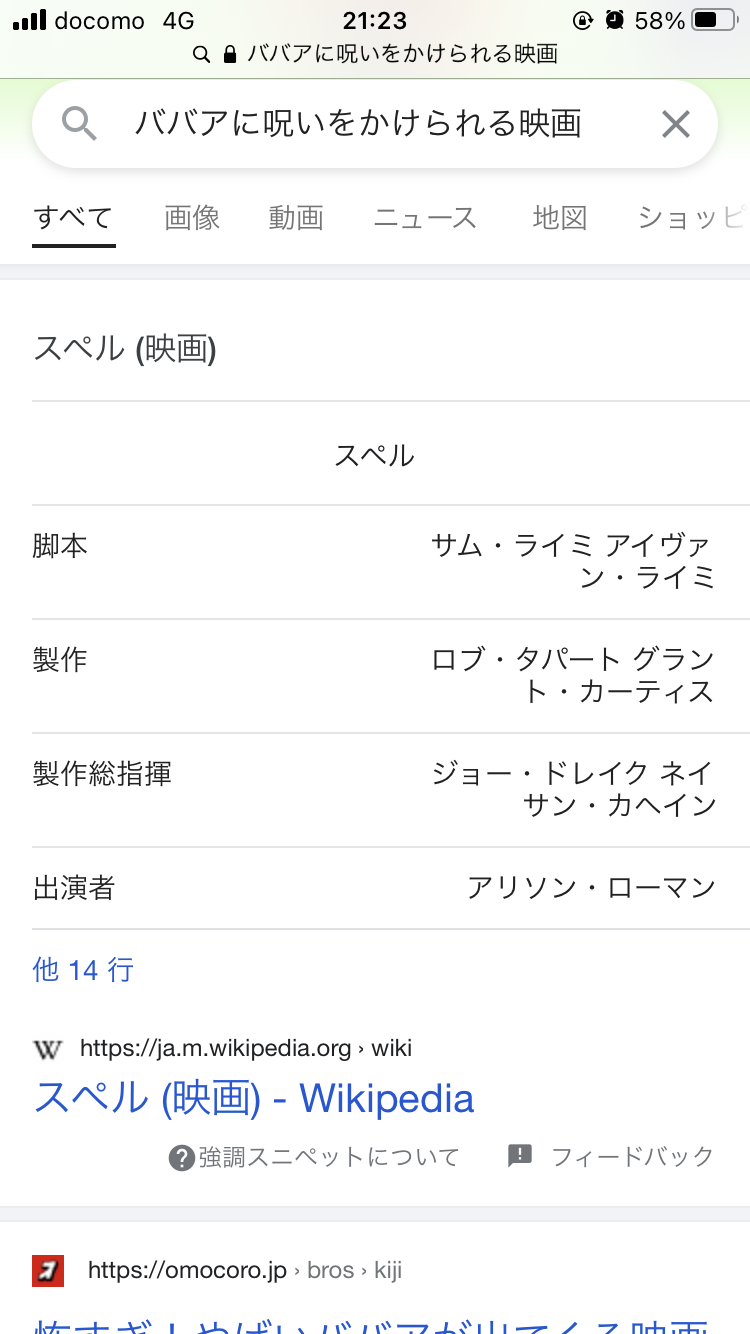Select the すべて tab
This screenshot has height=1334, width=750.
(x=73, y=218)
